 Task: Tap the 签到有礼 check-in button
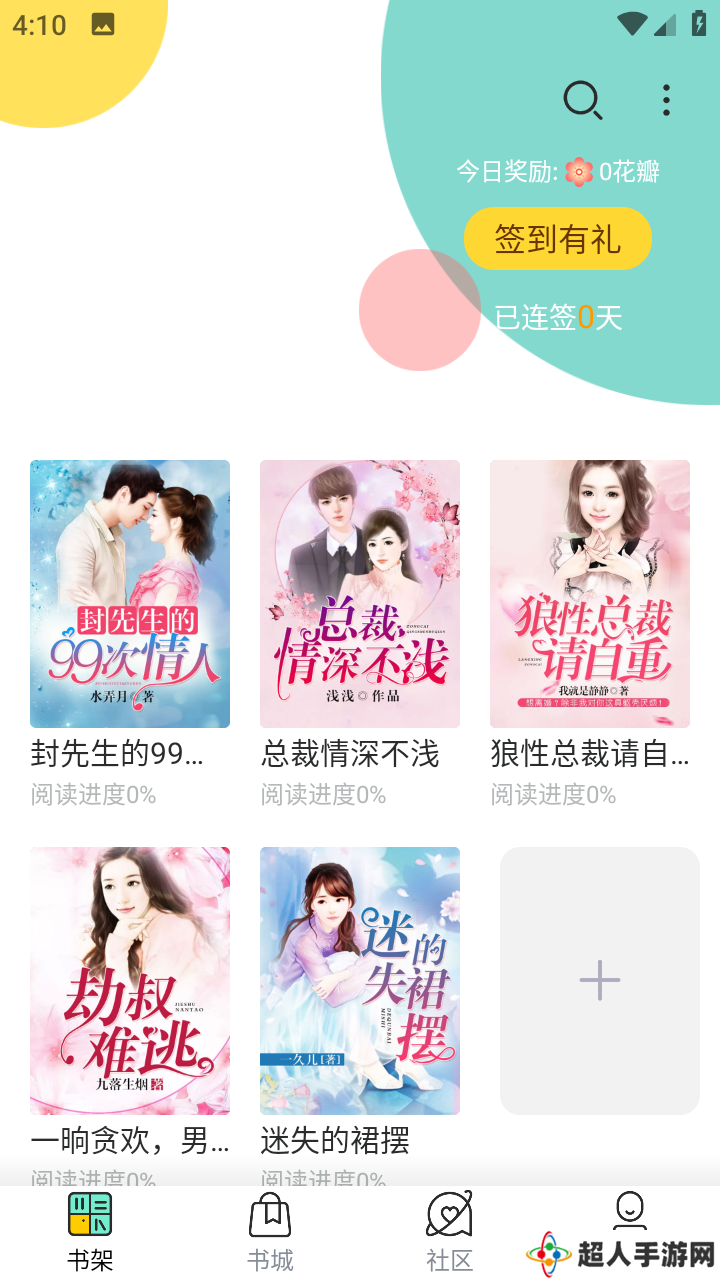point(557,239)
